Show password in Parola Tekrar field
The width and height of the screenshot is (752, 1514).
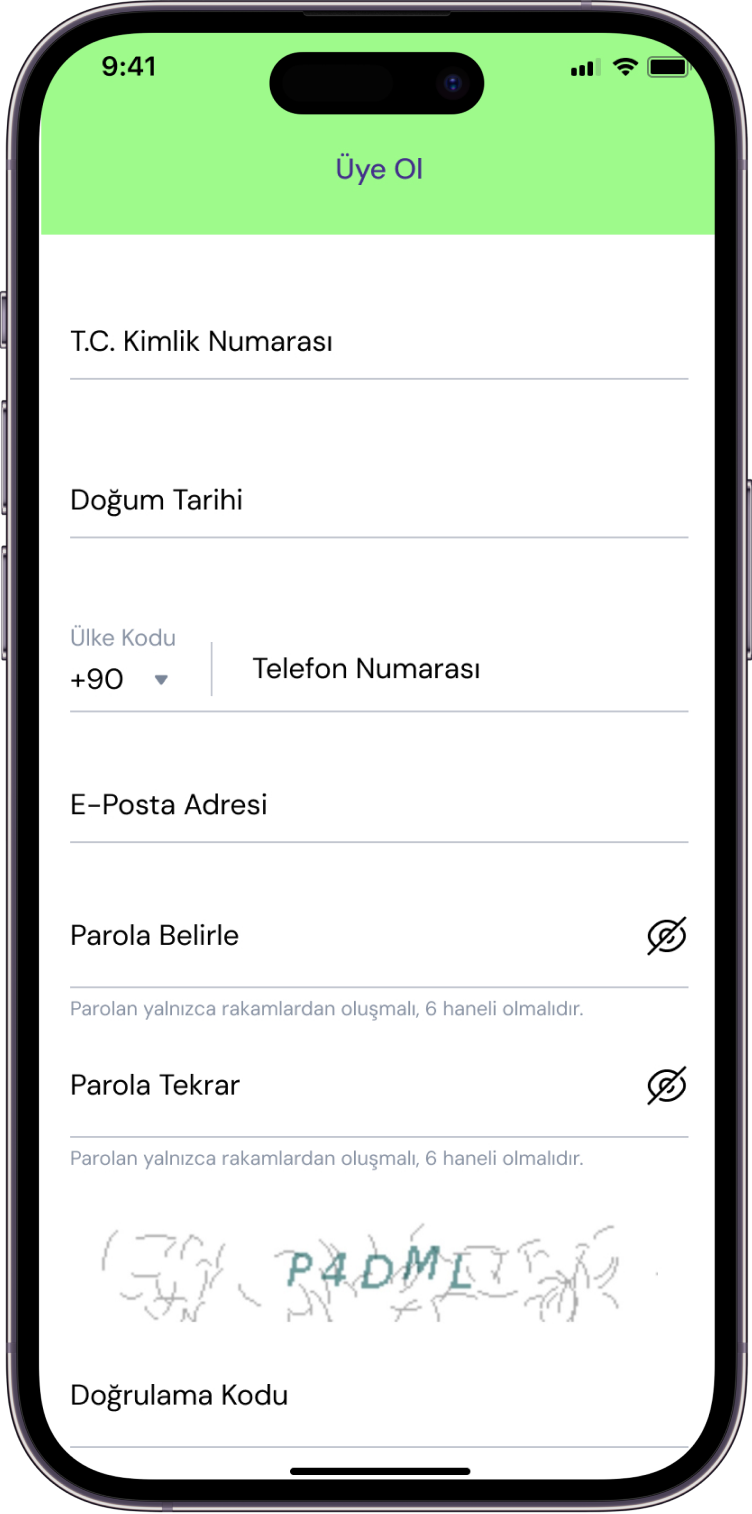click(x=667, y=1086)
